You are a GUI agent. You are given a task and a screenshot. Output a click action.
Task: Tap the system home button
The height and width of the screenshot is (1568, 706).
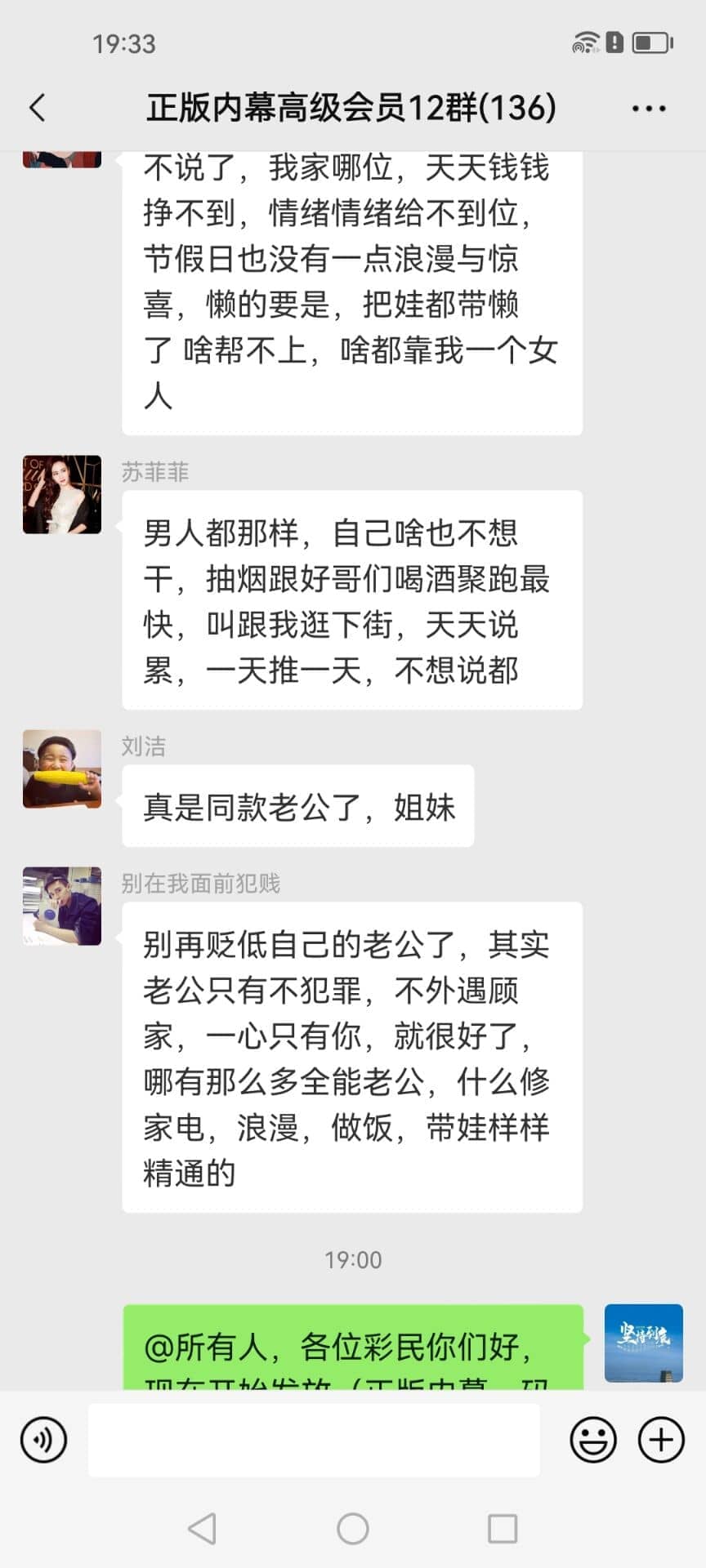pos(353,1528)
